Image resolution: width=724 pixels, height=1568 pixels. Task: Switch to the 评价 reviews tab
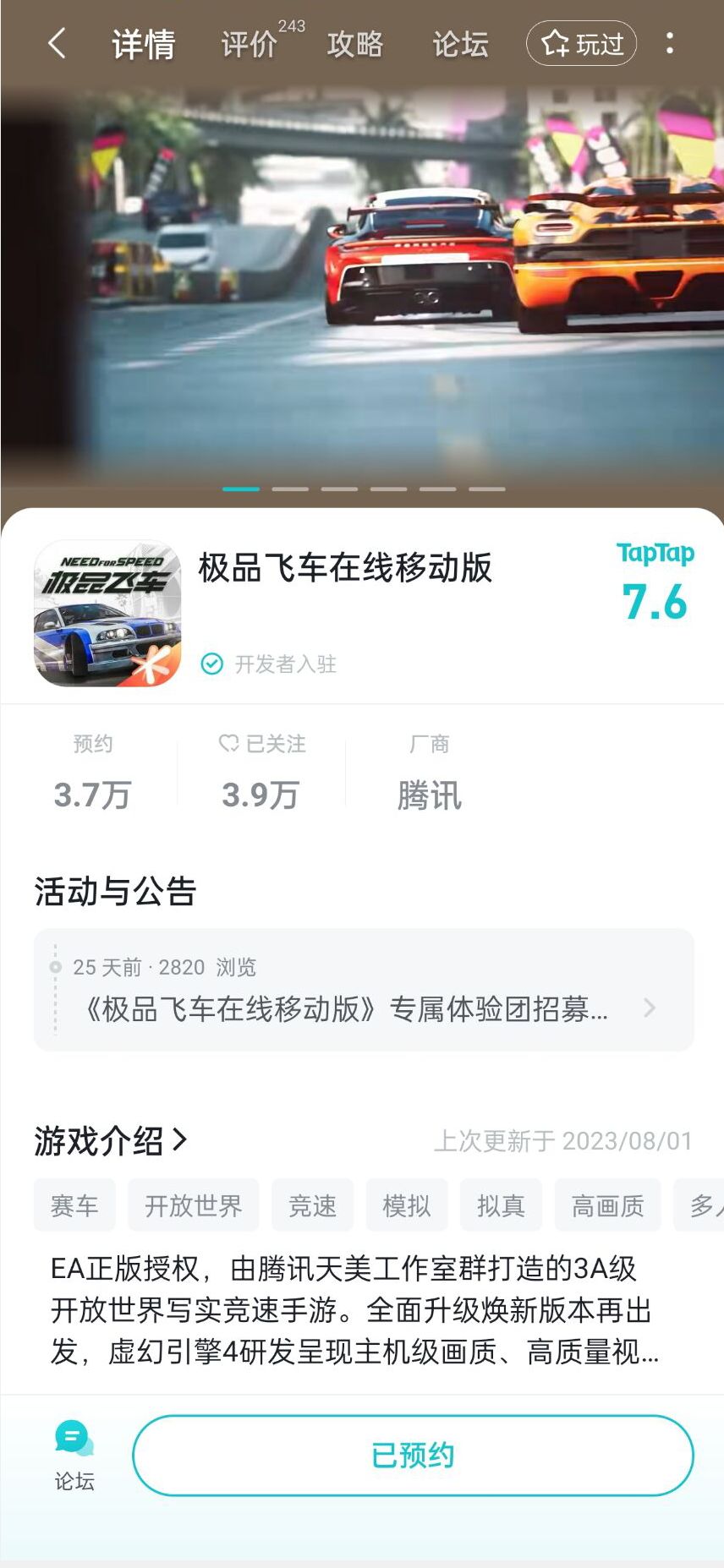point(248,44)
